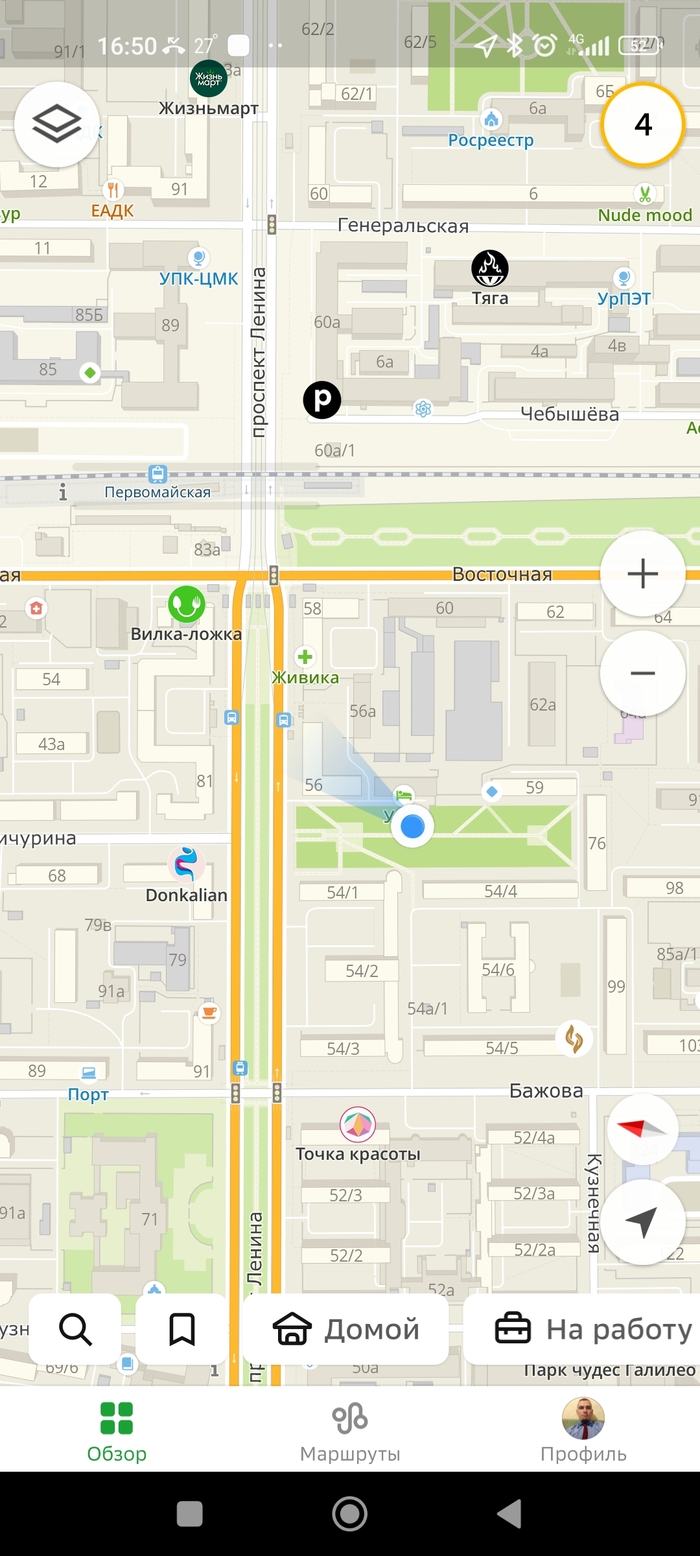The width and height of the screenshot is (700, 1556).
Task: Open the Вилка-ложка place marker
Action: coord(186,605)
